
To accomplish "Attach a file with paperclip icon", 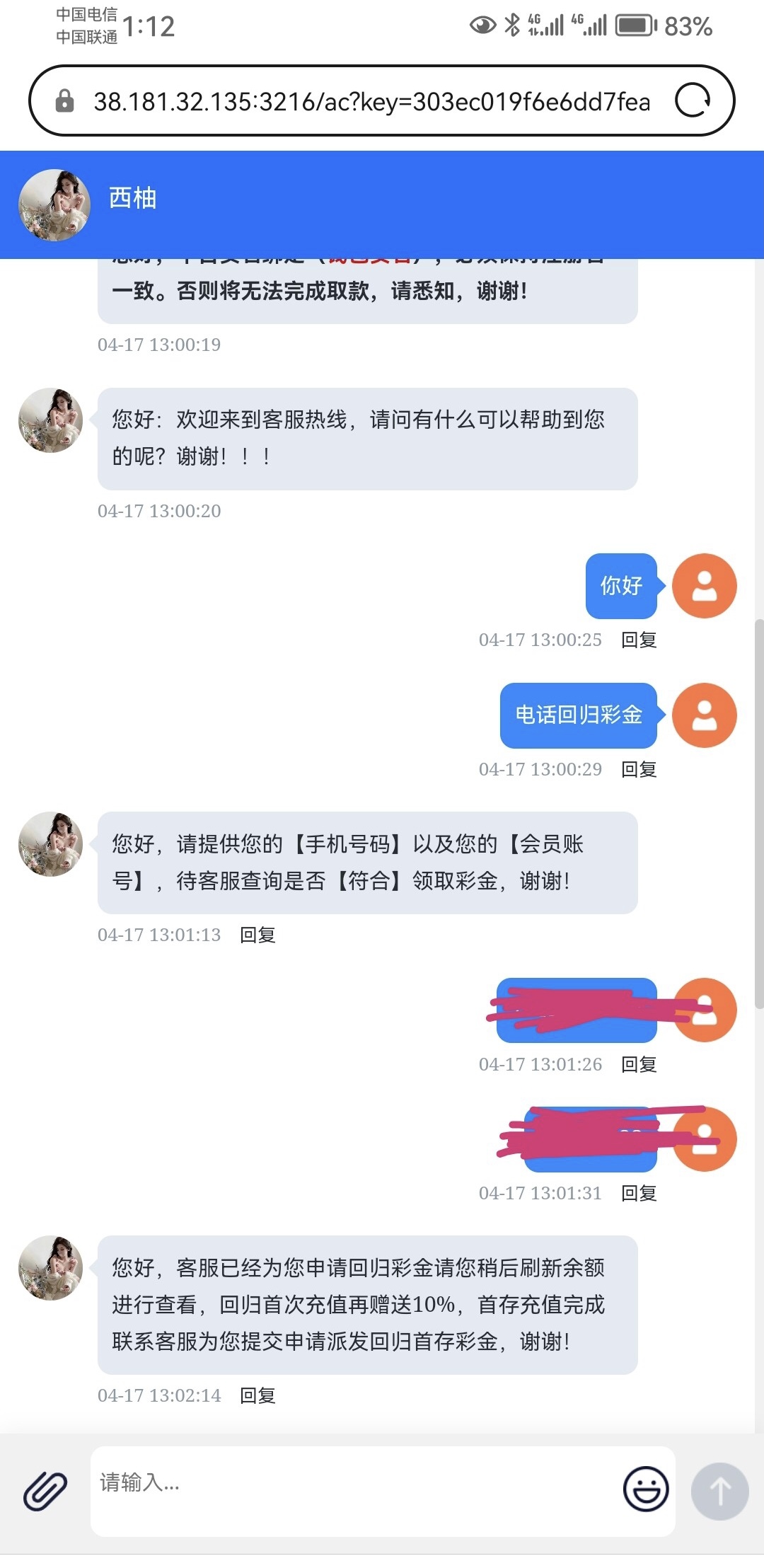I will [x=45, y=1491].
